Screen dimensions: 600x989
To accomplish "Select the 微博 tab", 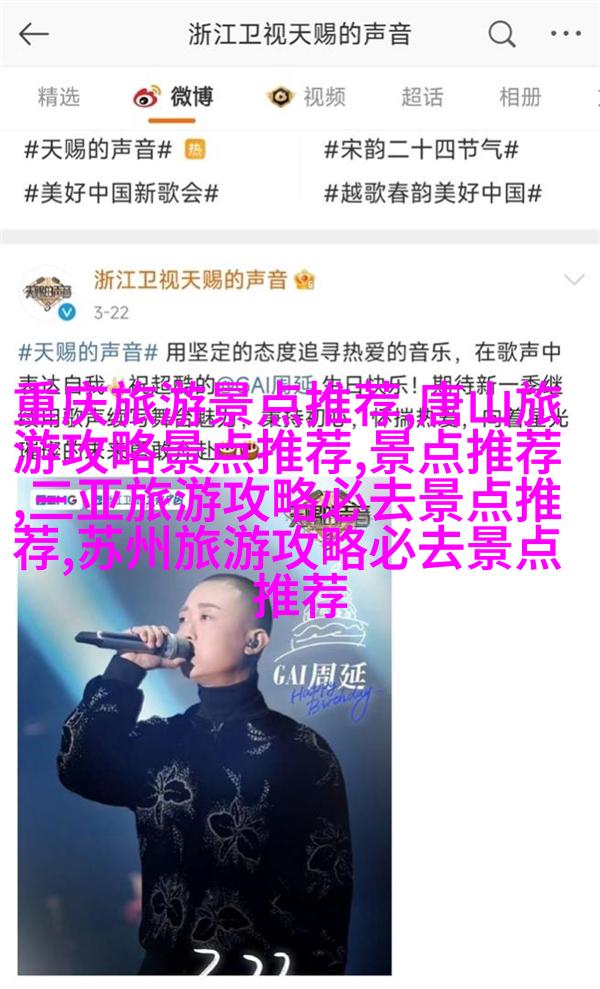I will 174,97.
